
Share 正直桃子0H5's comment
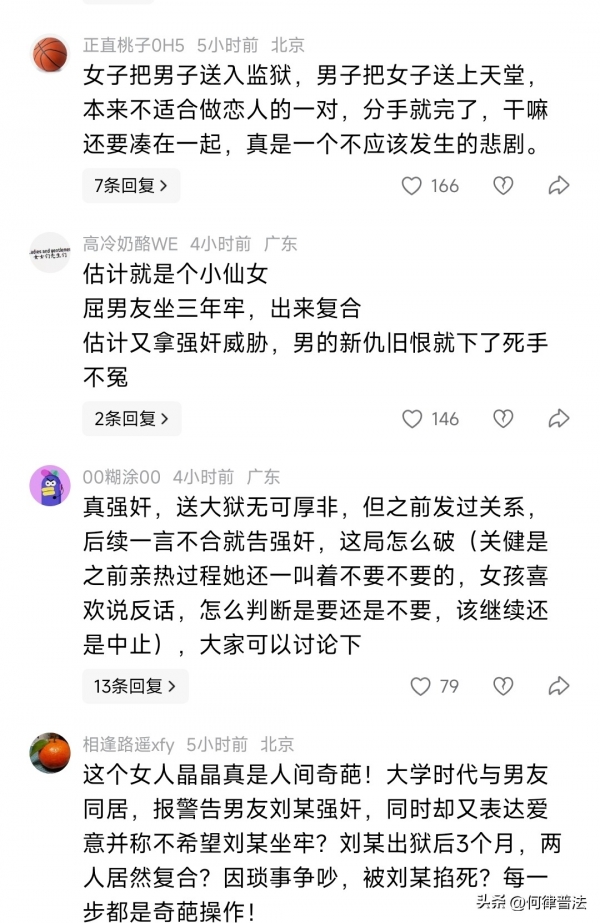click(559, 185)
